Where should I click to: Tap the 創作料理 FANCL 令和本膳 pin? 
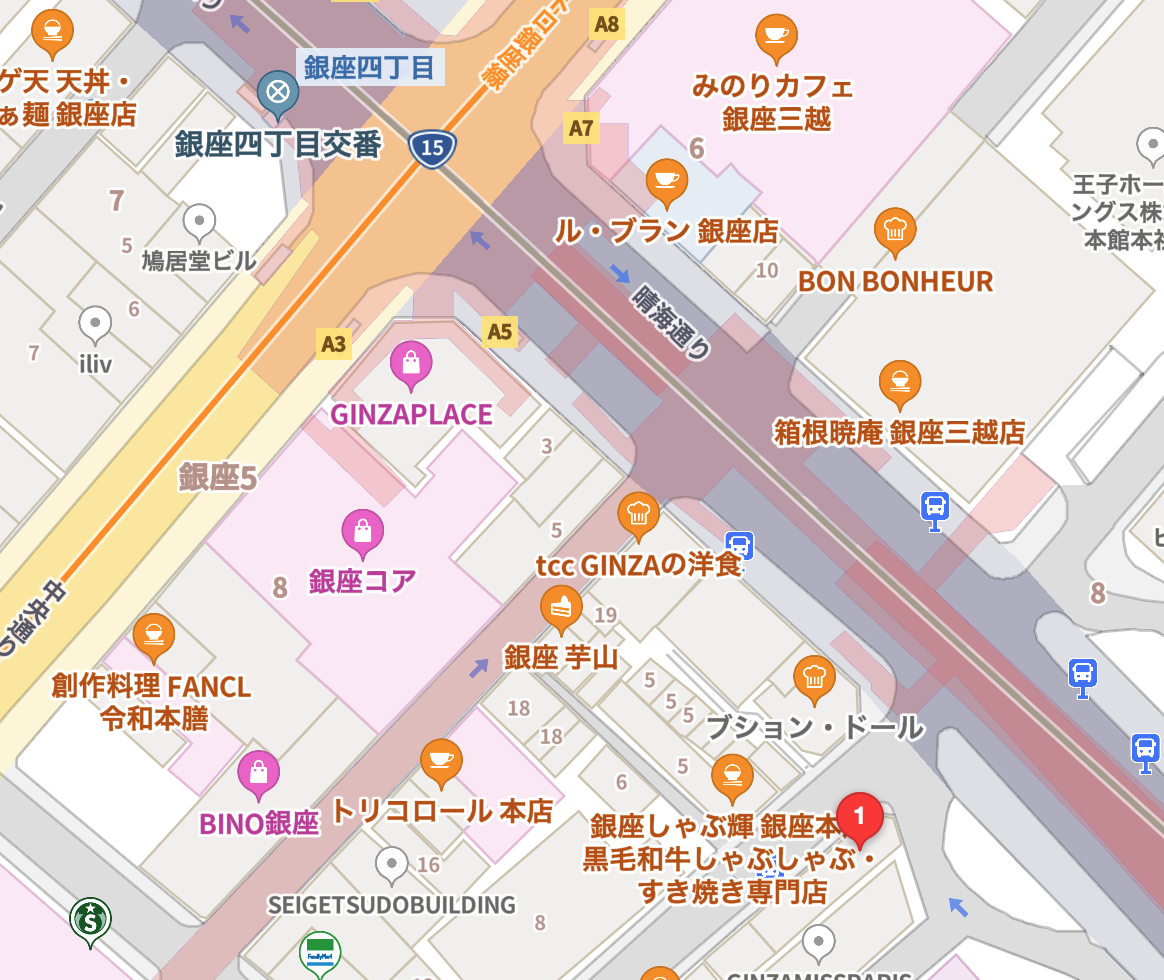coord(153,636)
